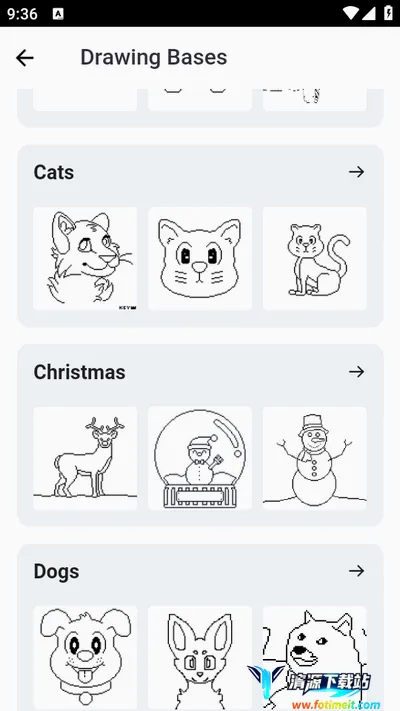Screen dimensions: 400x711
Task: Select the sitting cat drawing base
Action: (x=314, y=258)
